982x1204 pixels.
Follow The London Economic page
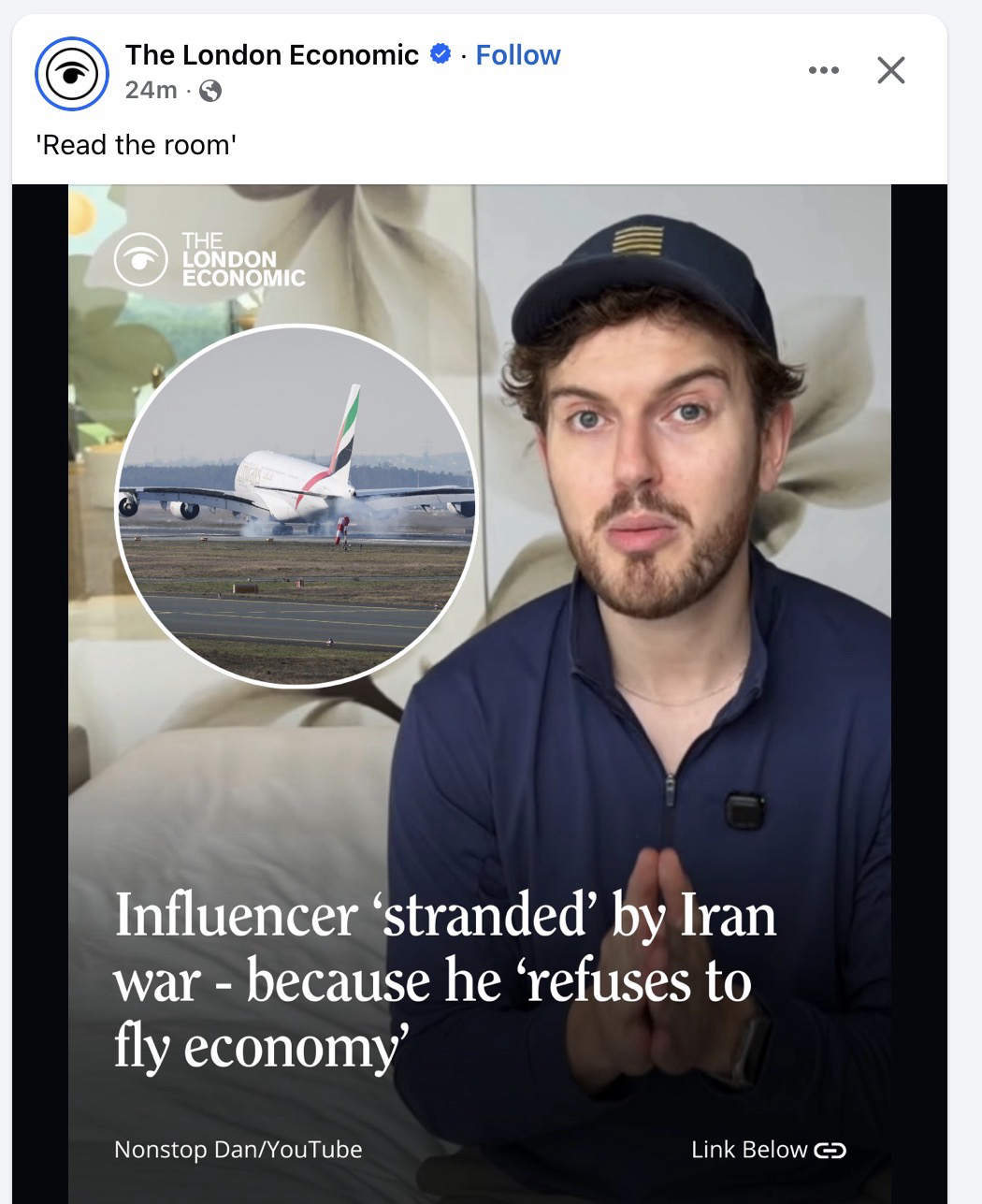517,55
